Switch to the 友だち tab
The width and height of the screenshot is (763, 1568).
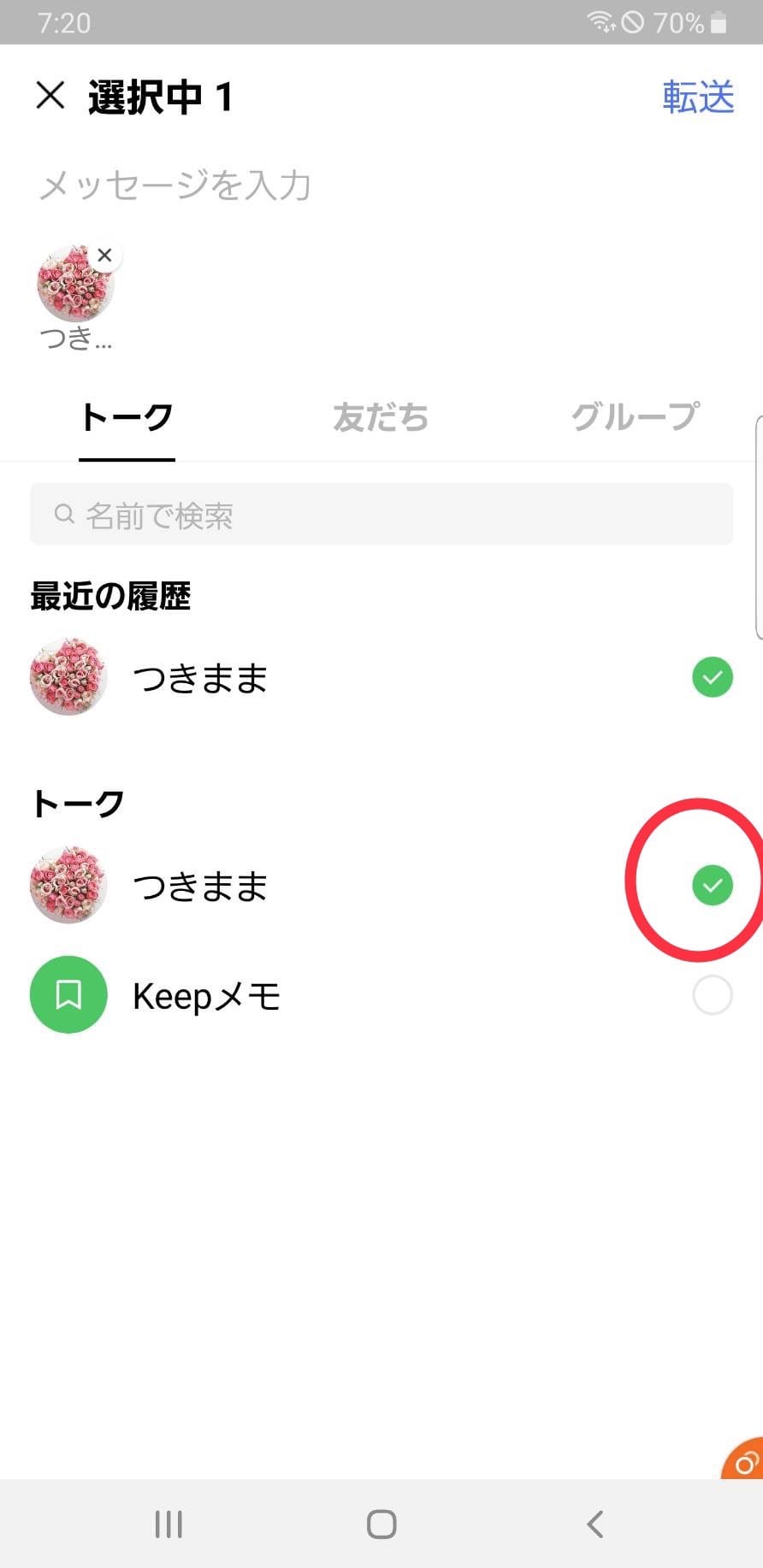(x=381, y=417)
